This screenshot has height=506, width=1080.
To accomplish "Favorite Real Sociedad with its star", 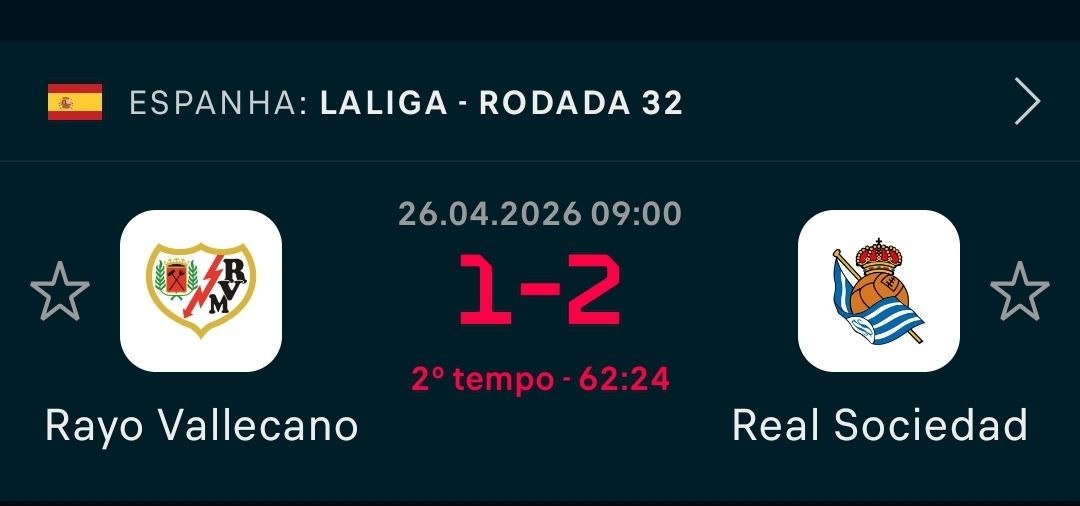I will [x=1019, y=291].
